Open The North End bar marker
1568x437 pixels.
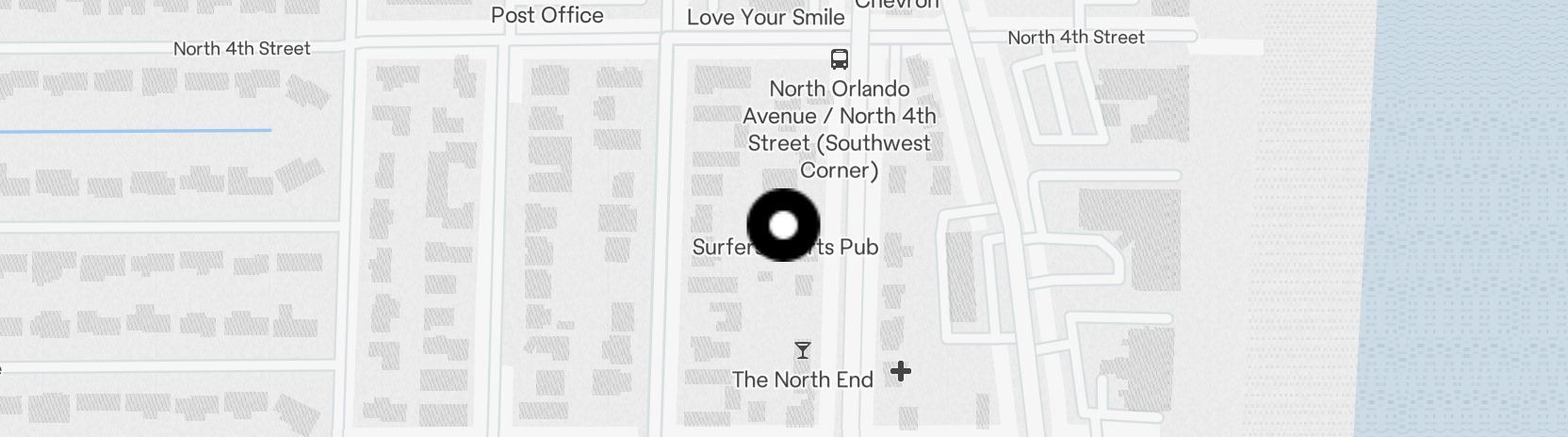pyautogui.click(x=803, y=350)
